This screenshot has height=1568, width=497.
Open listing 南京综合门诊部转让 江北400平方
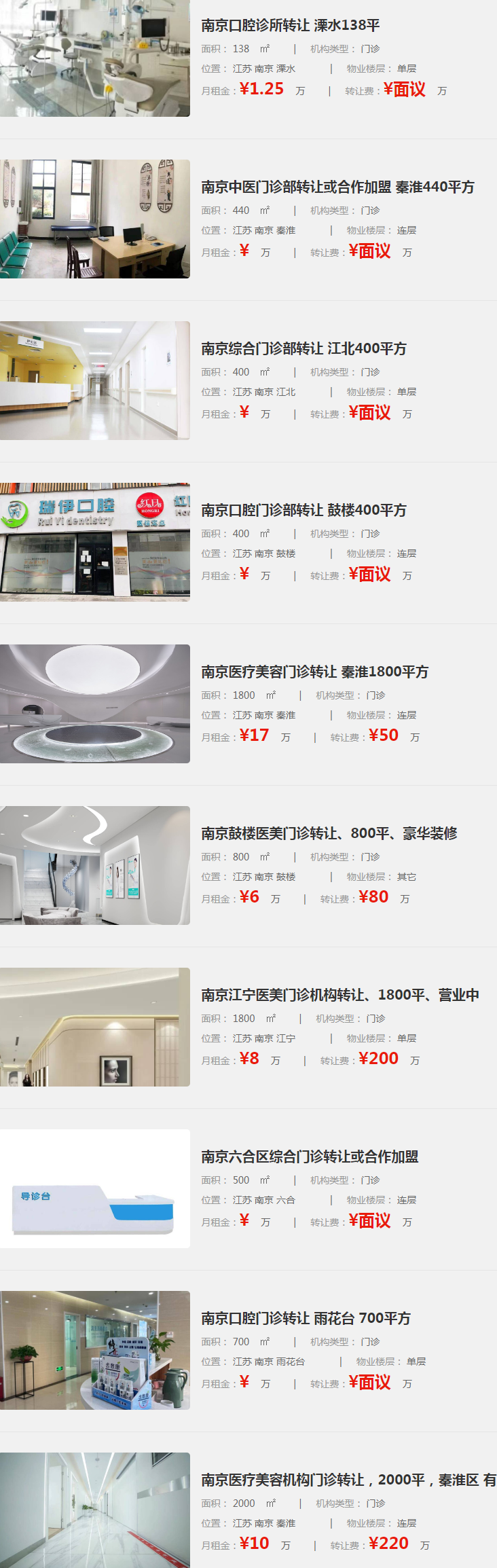coord(303,349)
